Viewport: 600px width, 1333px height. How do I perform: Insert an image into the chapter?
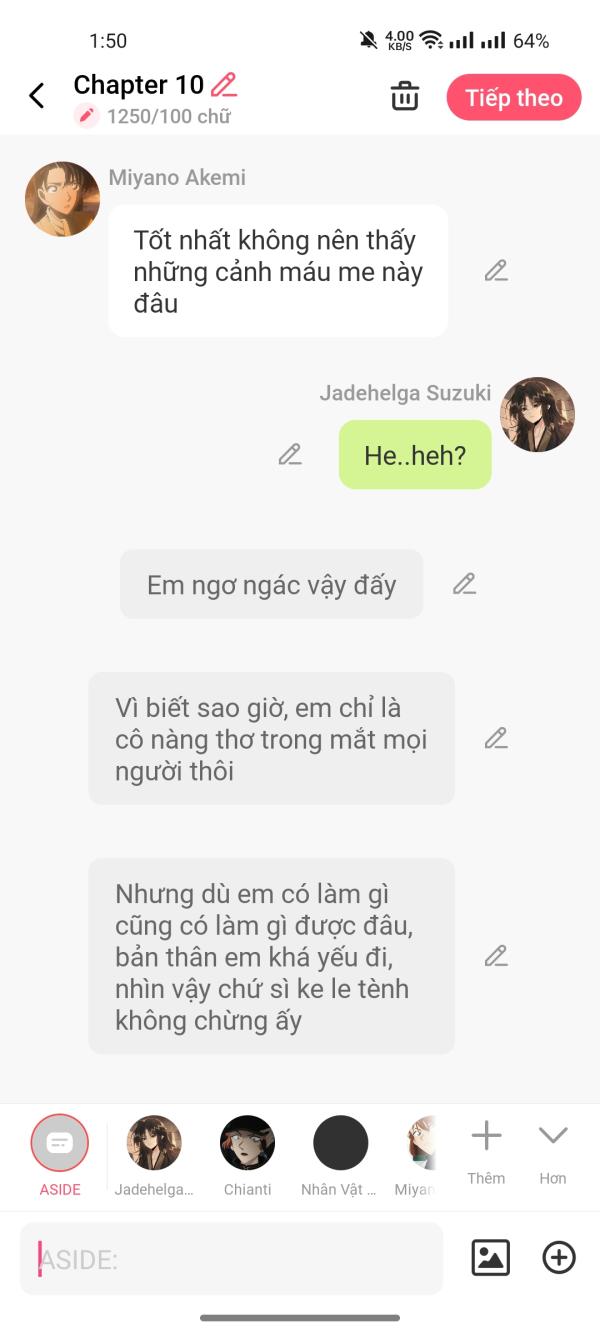[x=490, y=1258]
